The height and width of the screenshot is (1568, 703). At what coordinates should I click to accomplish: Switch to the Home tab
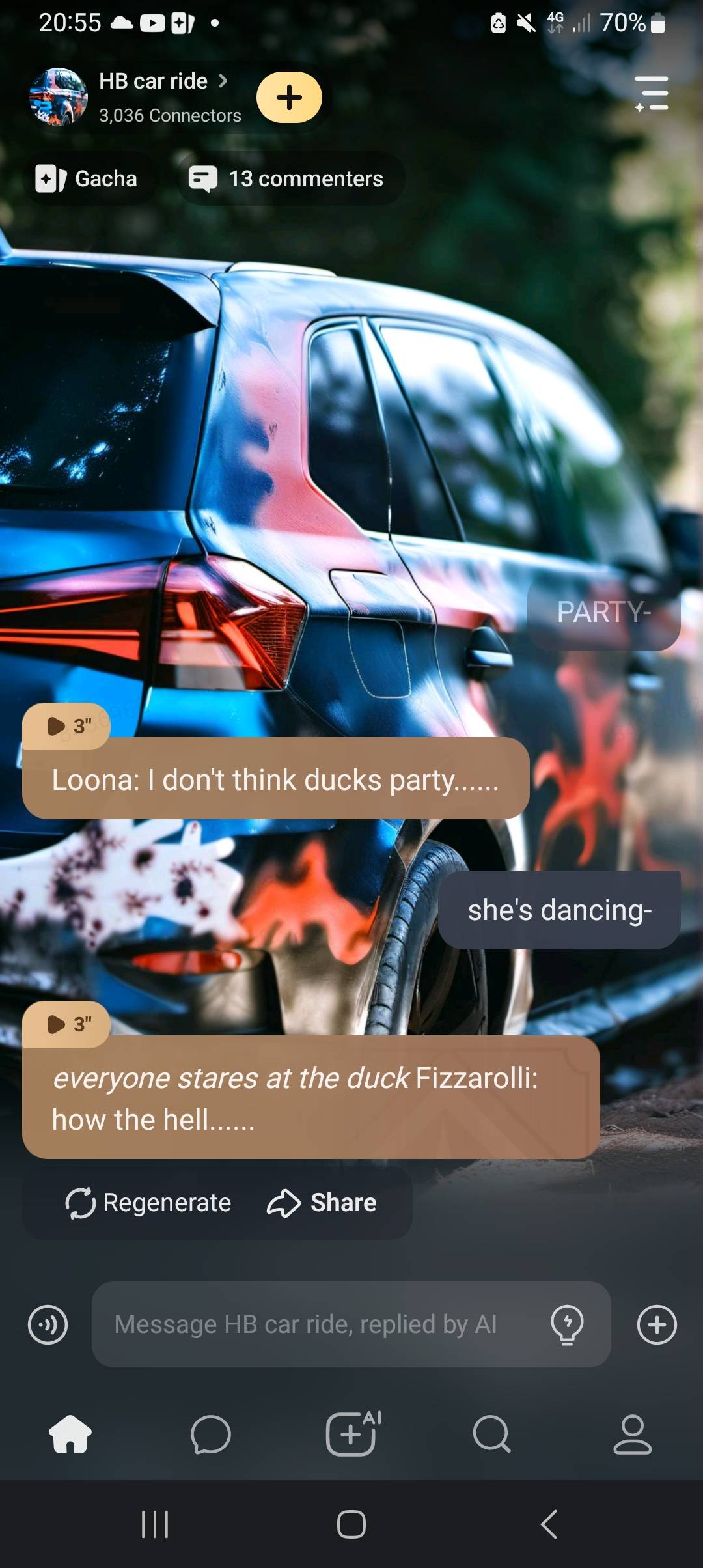(x=70, y=1434)
